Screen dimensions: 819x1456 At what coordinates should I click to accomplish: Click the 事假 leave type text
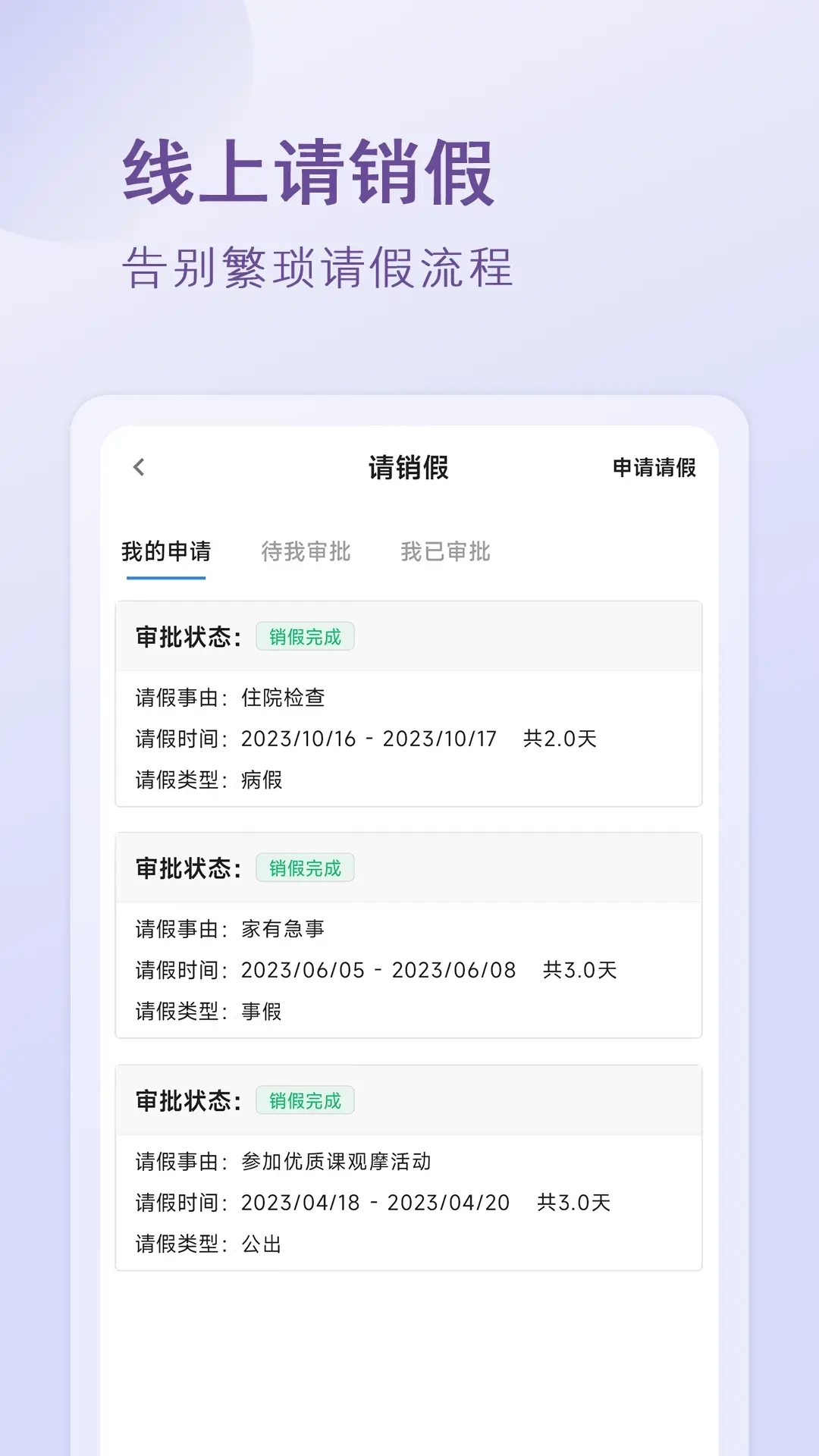pyautogui.click(x=262, y=1011)
